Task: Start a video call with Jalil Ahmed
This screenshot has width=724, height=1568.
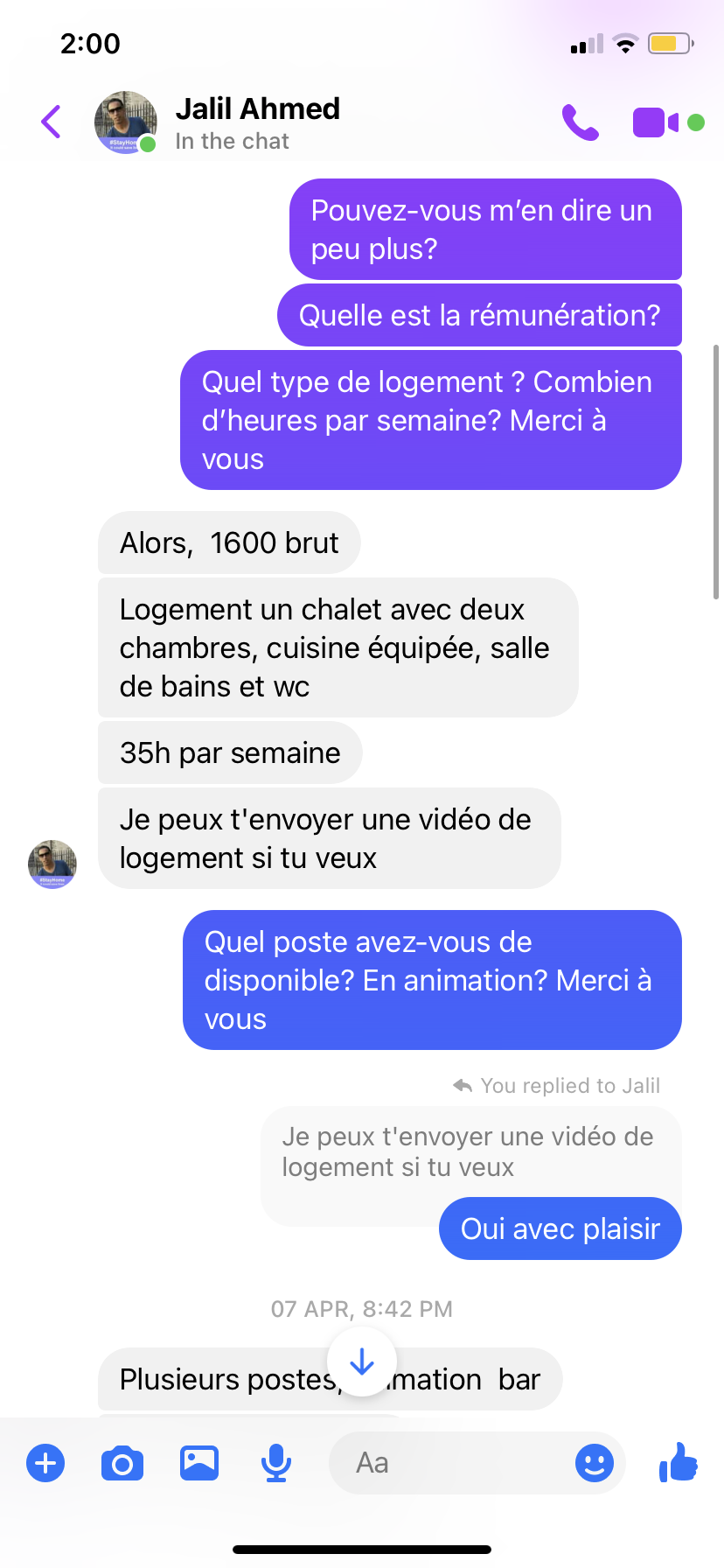Action: point(655,122)
